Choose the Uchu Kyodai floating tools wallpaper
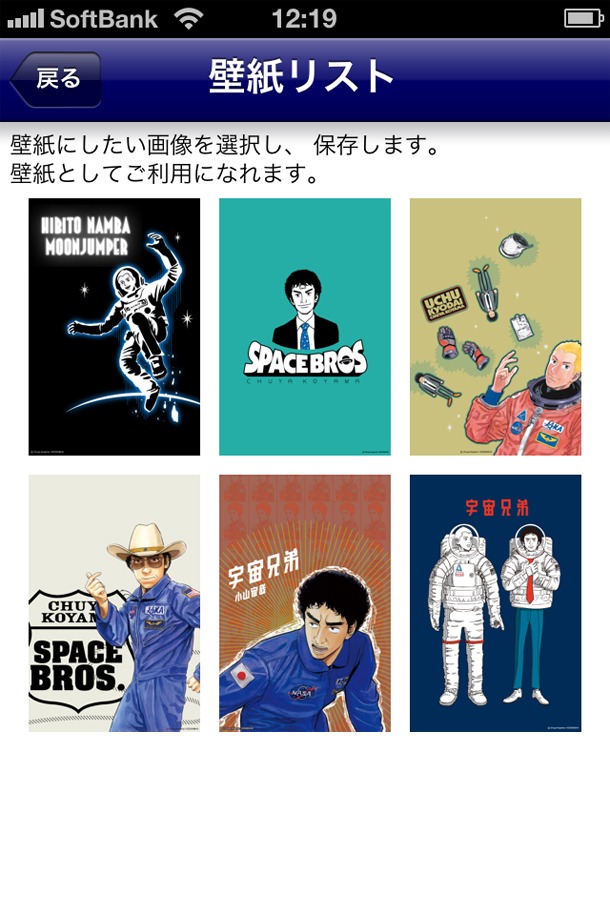This screenshot has width=610, height=915. tap(495, 327)
